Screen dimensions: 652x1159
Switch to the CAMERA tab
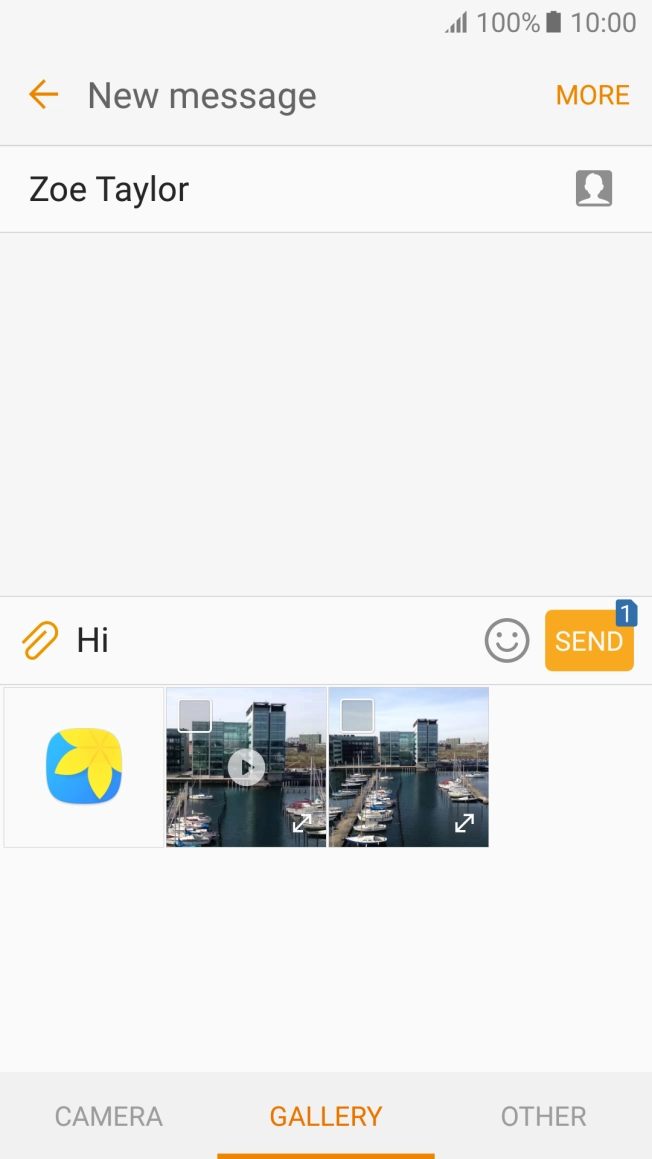click(x=108, y=1116)
